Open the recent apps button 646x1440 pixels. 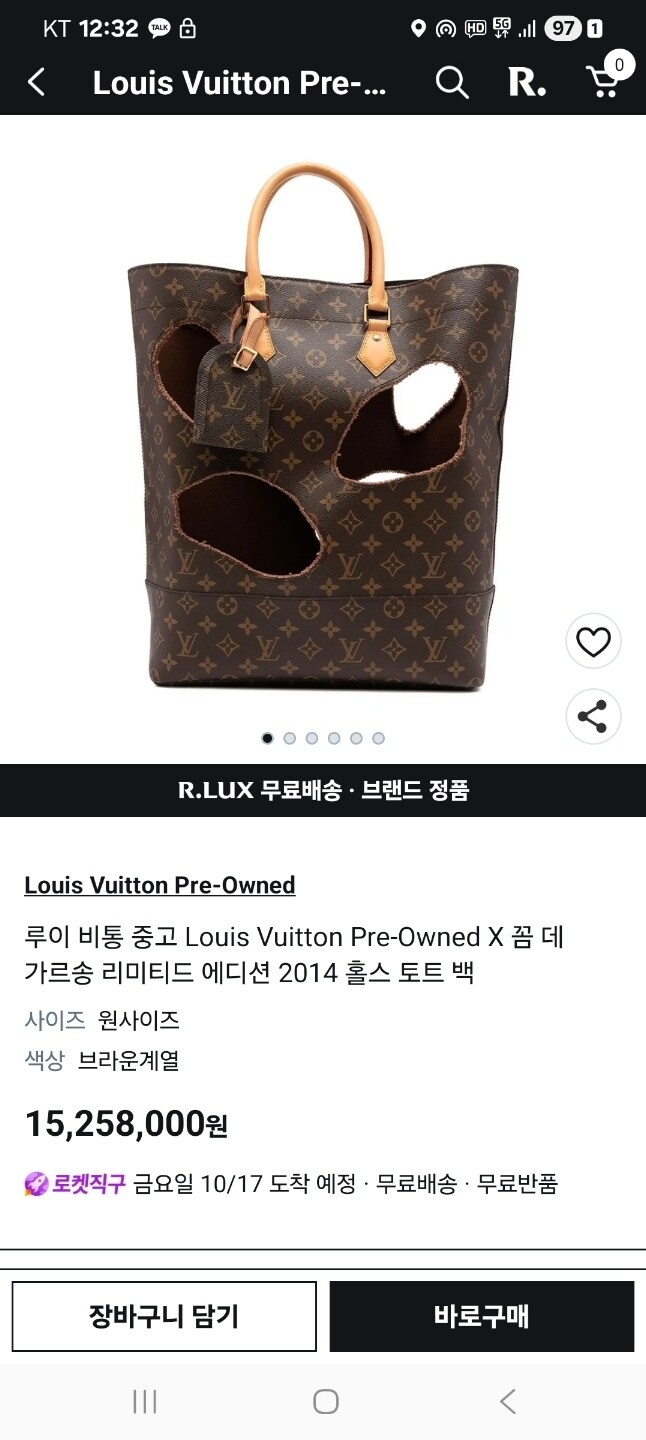145,1401
